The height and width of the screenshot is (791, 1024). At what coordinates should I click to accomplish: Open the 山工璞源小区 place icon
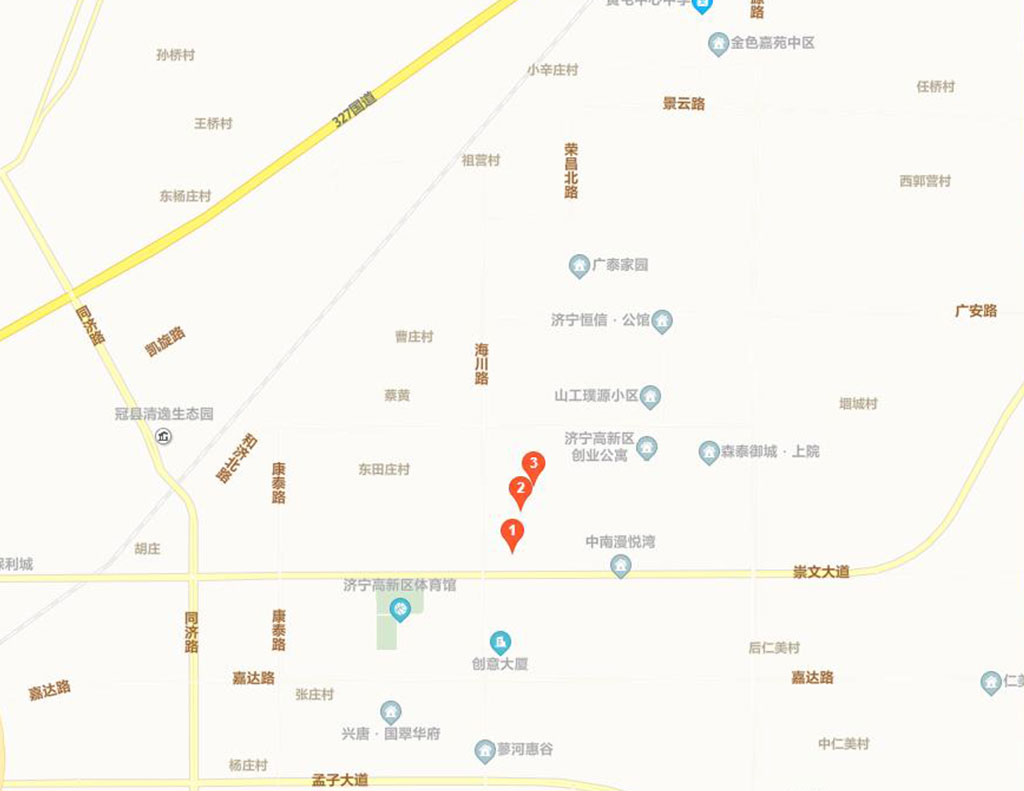click(650, 396)
